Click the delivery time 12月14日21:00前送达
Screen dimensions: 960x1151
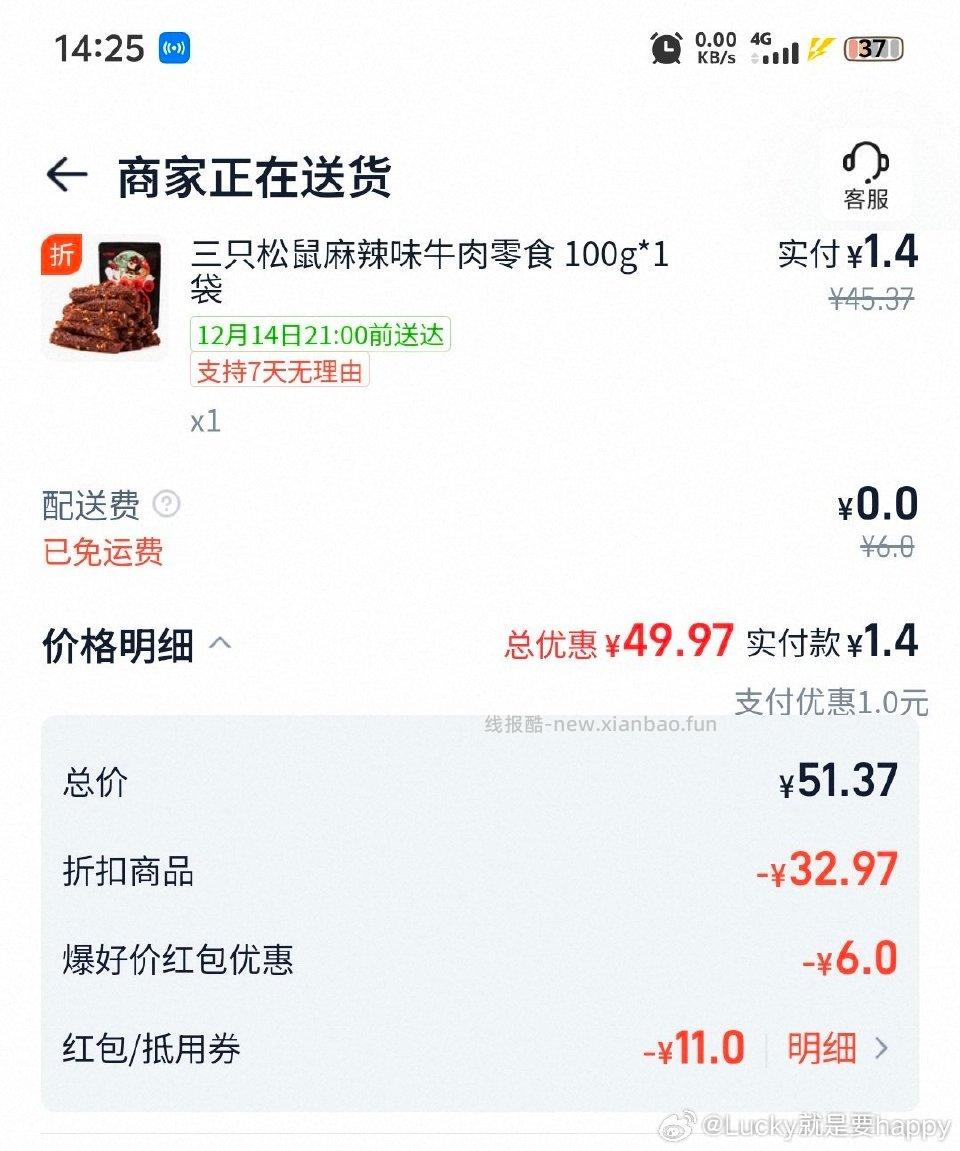point(322,335)
